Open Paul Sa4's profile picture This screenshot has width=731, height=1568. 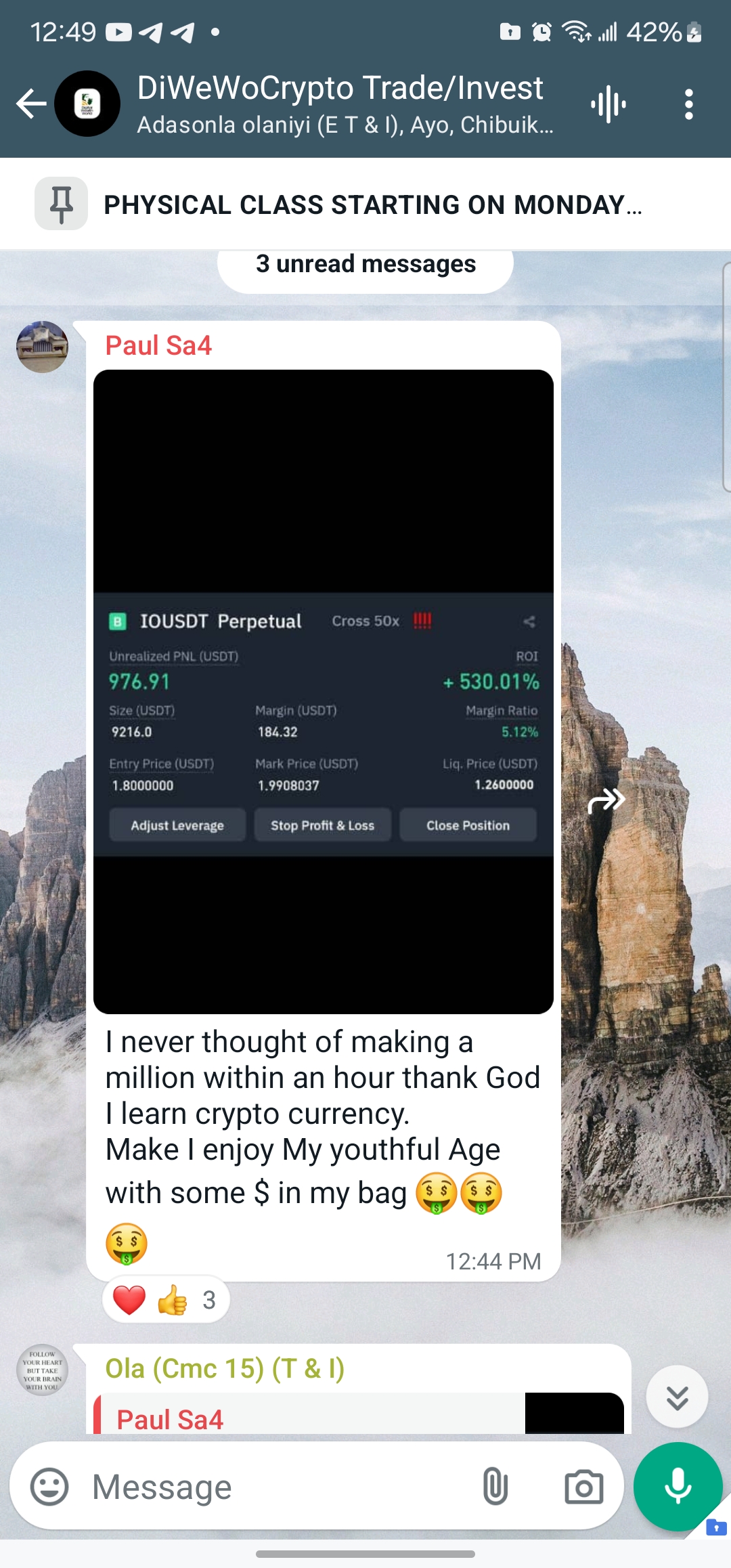[x=42, y=347]
